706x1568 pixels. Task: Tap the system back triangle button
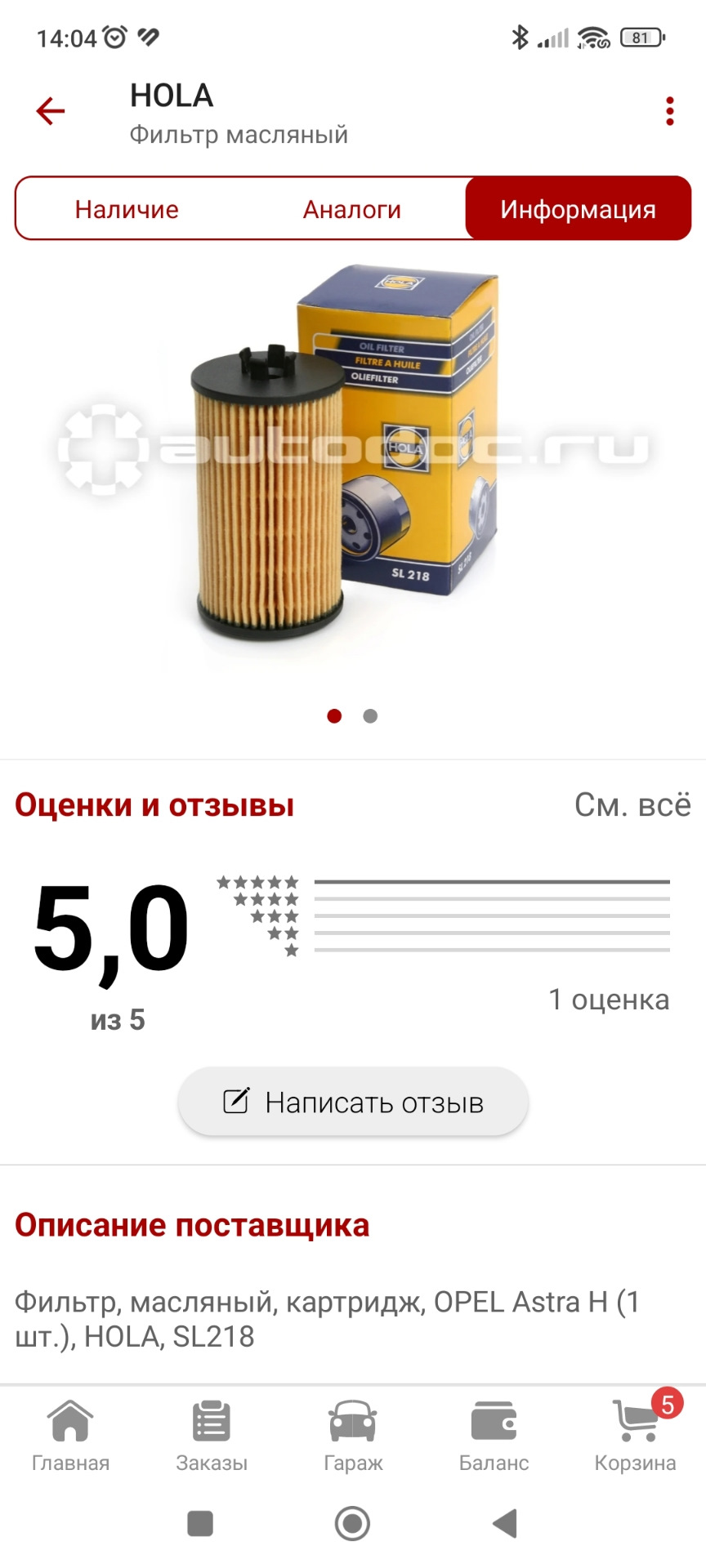coord(505,1523)
